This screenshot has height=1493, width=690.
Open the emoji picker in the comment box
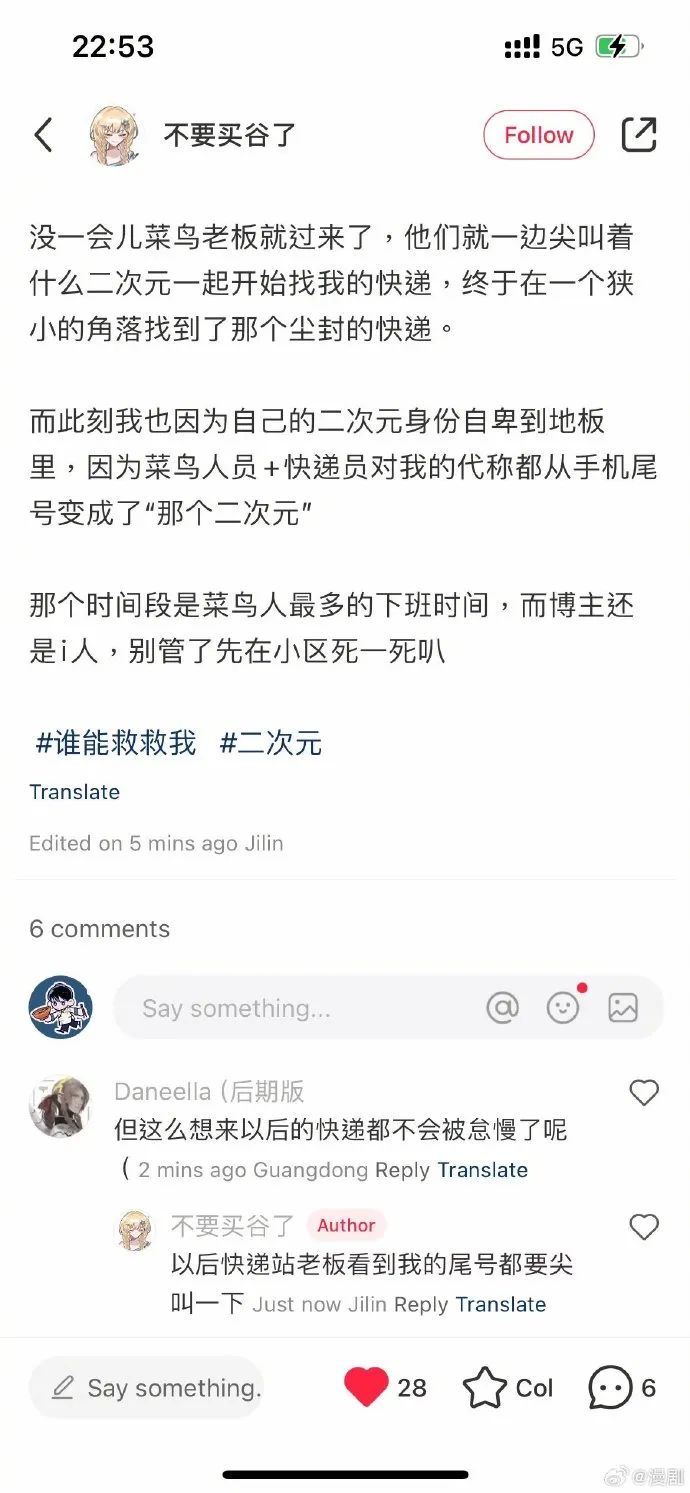(563, 1008)
